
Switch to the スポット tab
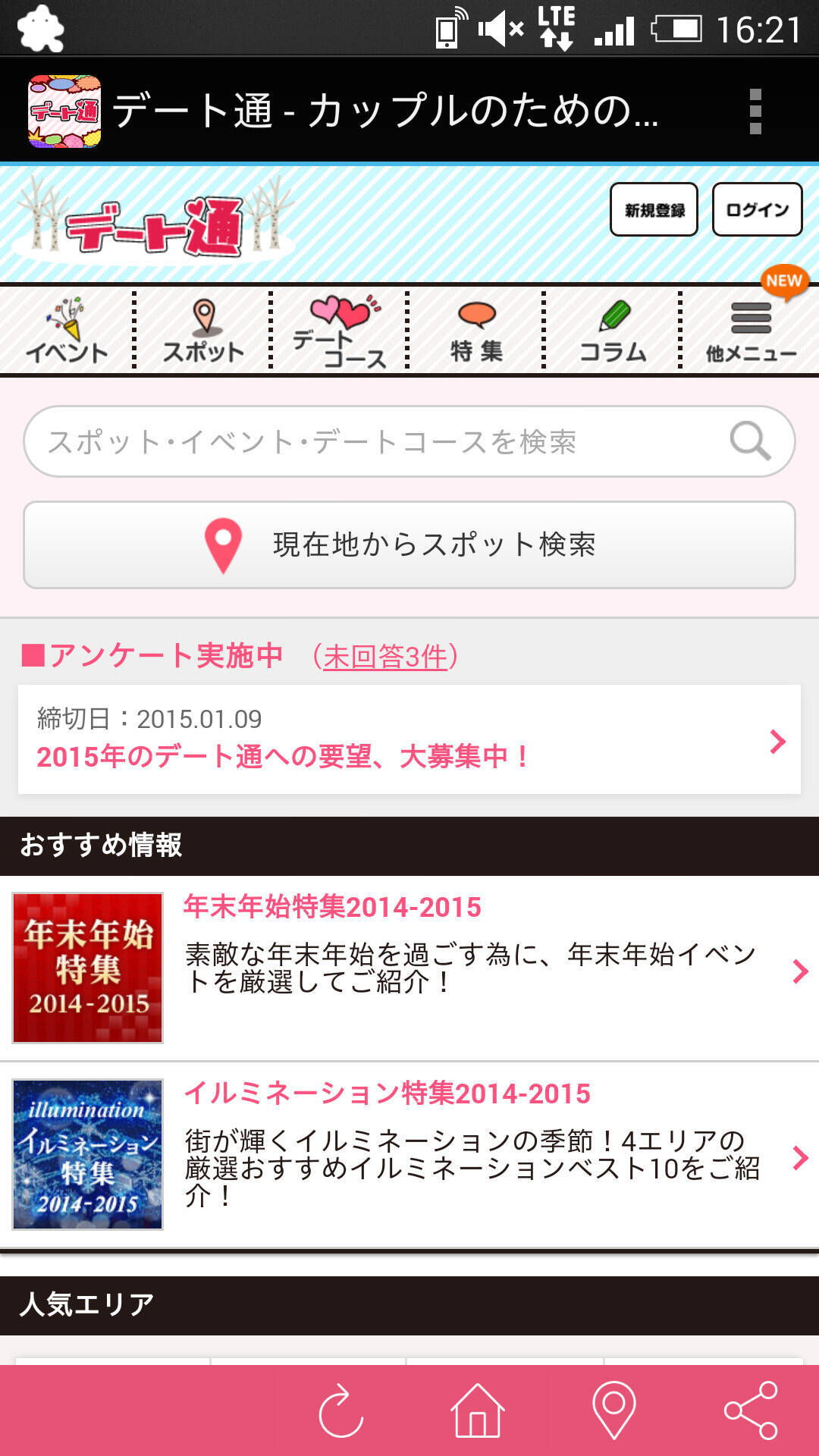203,331
